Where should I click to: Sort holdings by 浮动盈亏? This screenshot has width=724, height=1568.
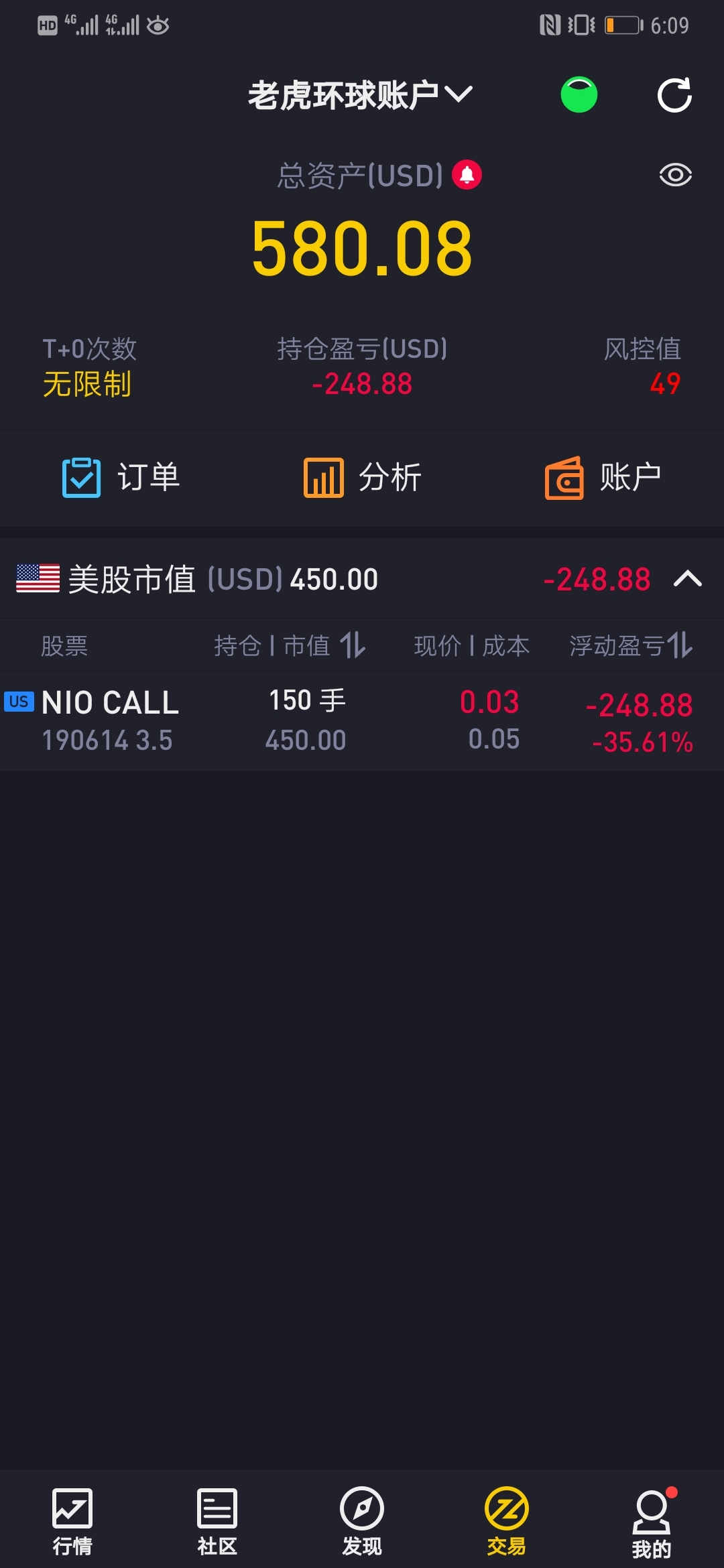pyautogui.click(x=631, y=645)
